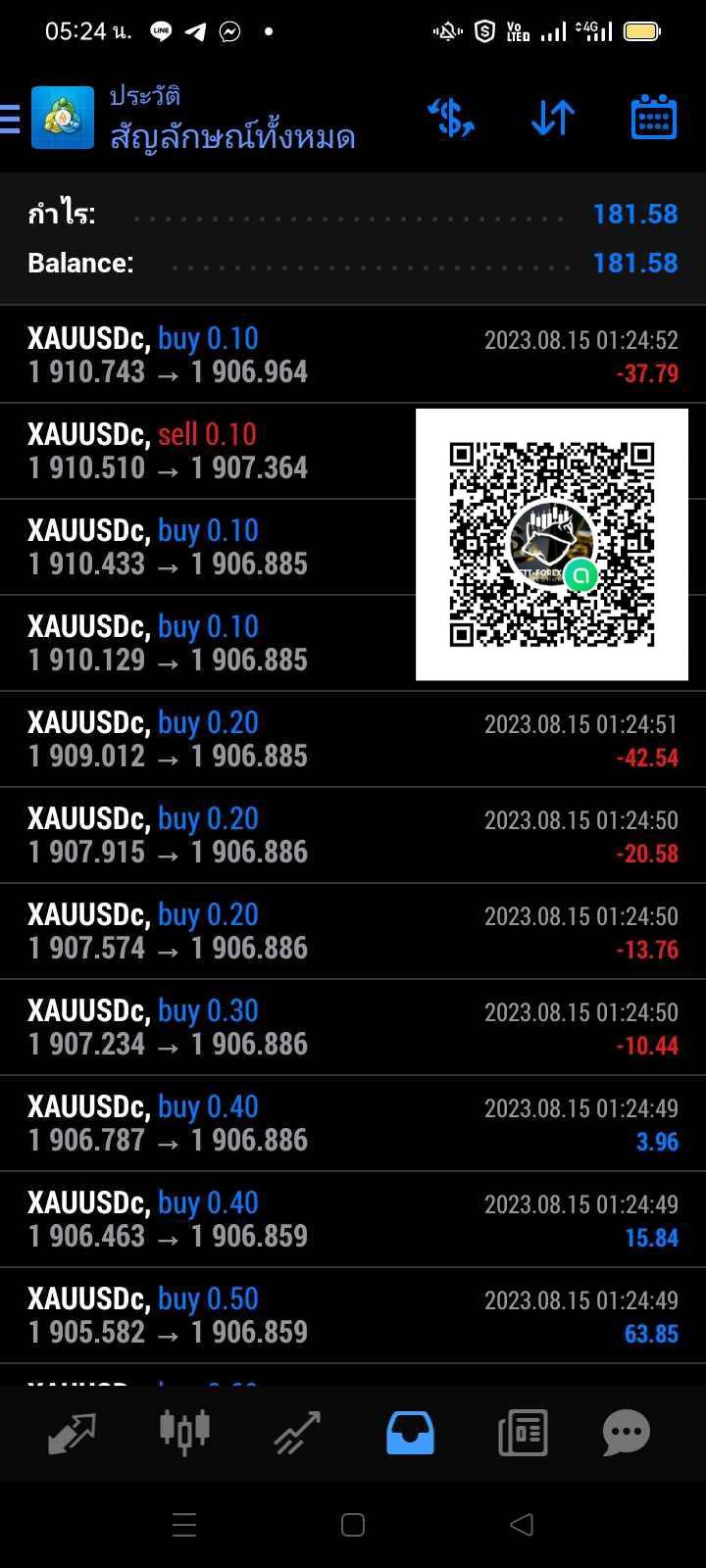Go back using system back button
Image resolution: width=706 pixels, height=1568 pixels.
click(x=522, y=1525)
